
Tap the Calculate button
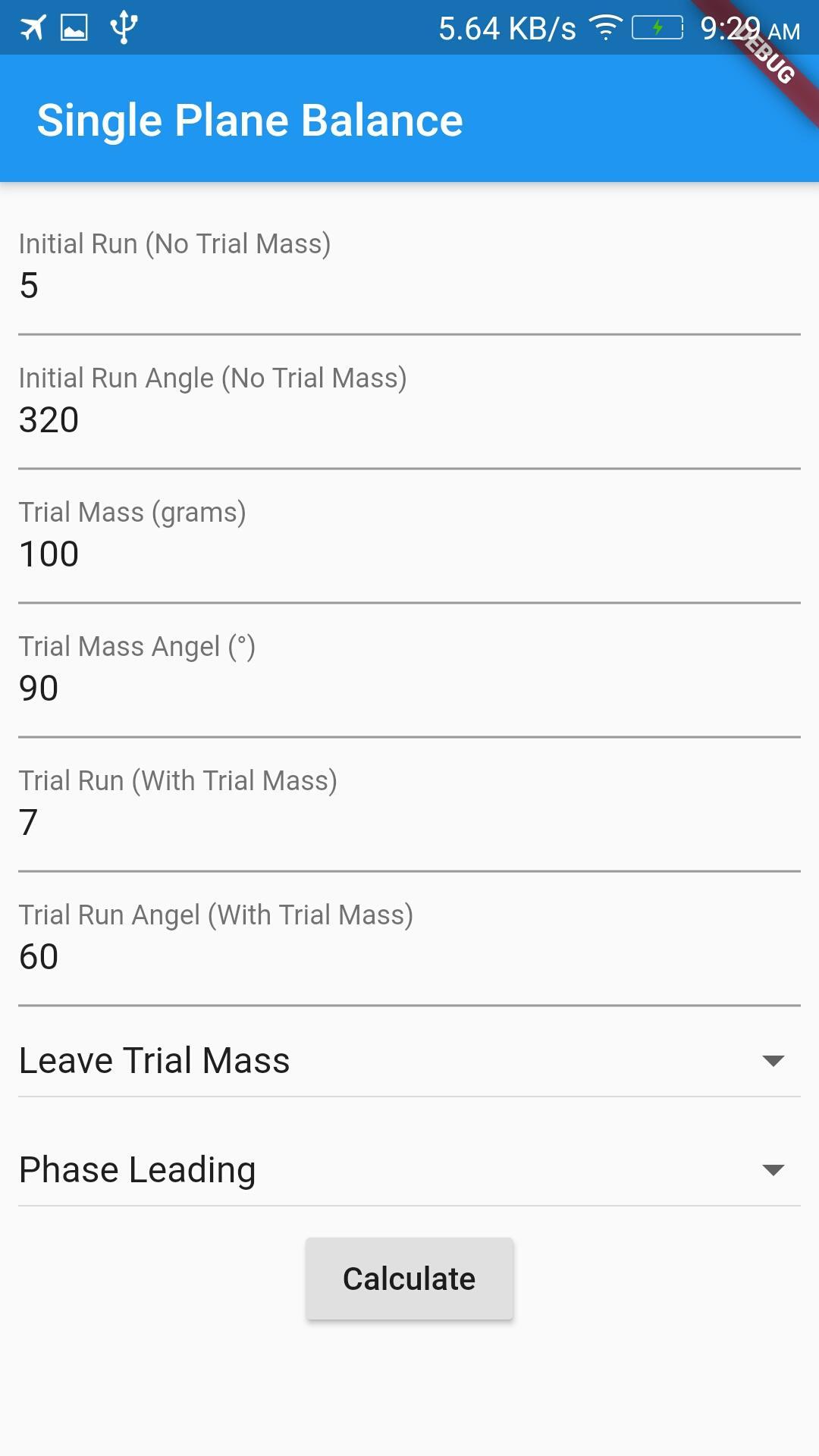point(409,1279)
